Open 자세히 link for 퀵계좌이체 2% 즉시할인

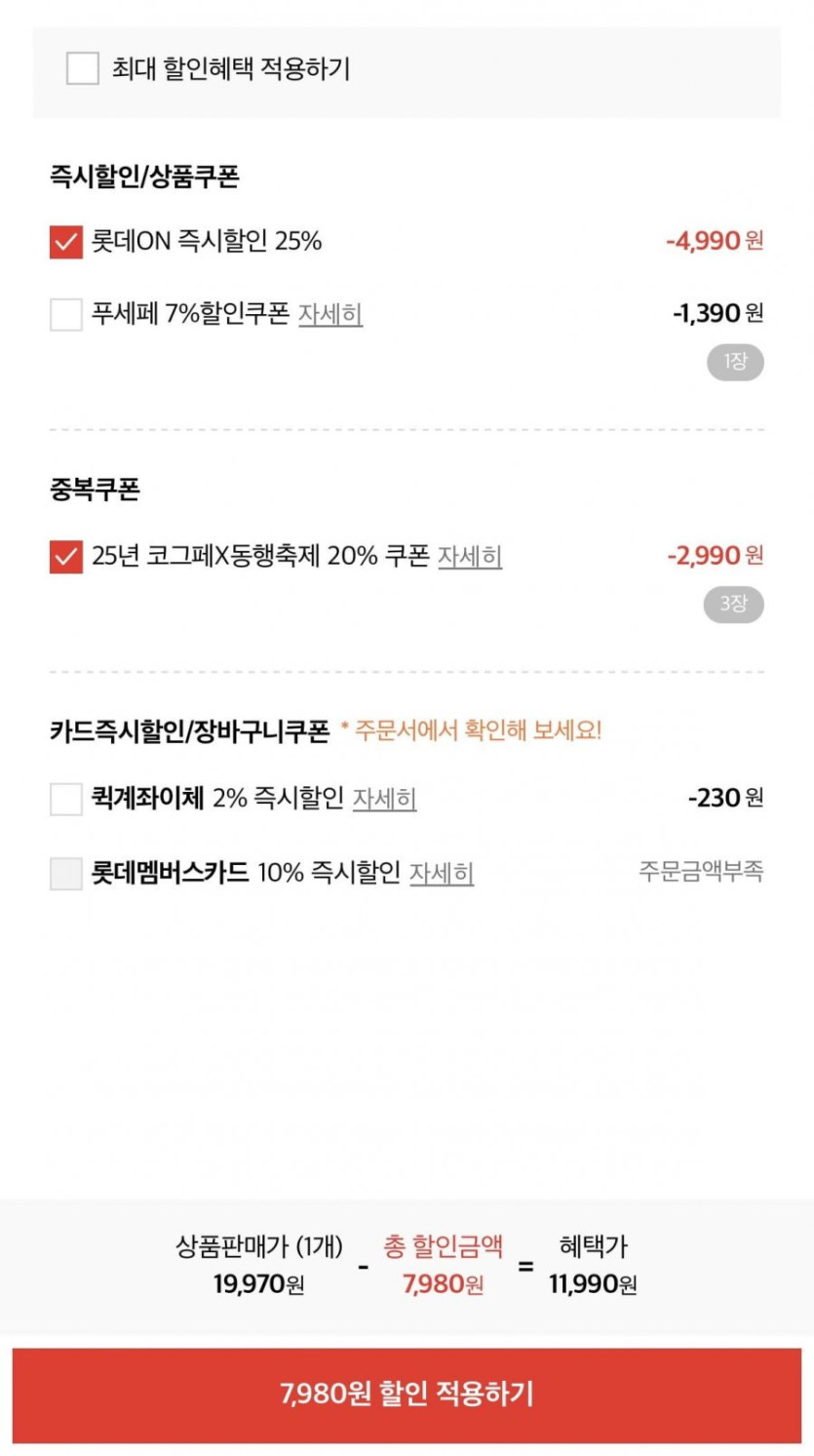pyautogui.click(x=384, y=798)
